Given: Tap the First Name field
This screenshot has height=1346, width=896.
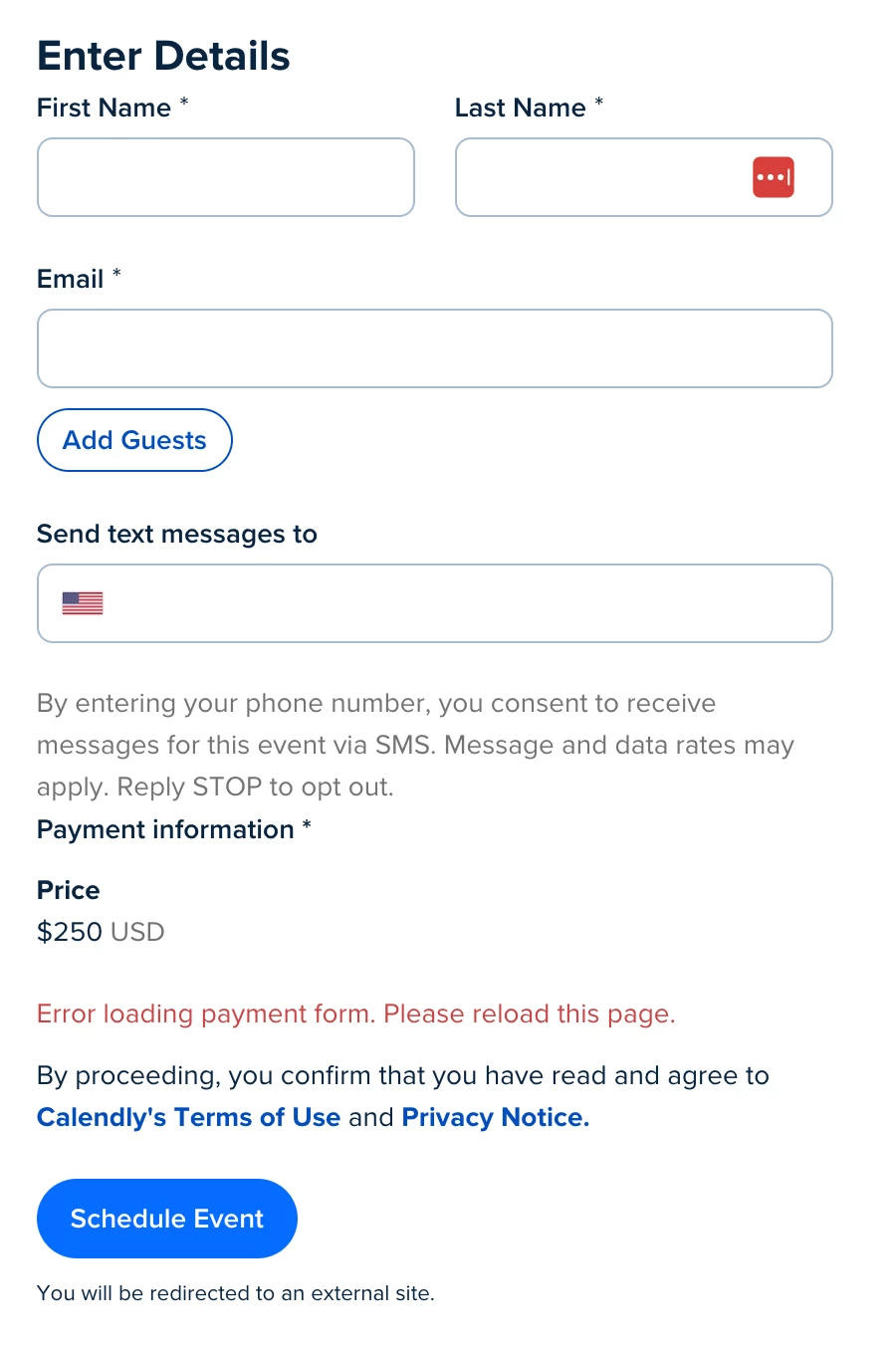Looking at the screenshot, I should click(225, 177).
